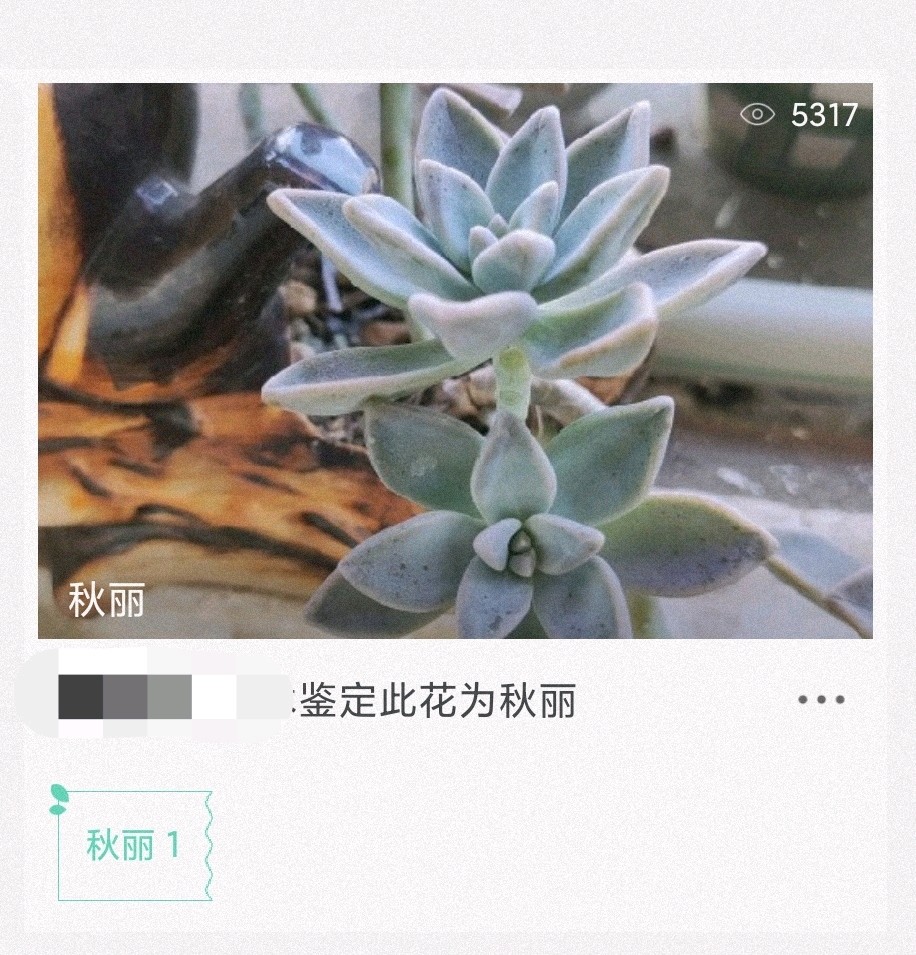Select the 秋丽 1 tag
This screenshot has height=955, width=916.
134,845
